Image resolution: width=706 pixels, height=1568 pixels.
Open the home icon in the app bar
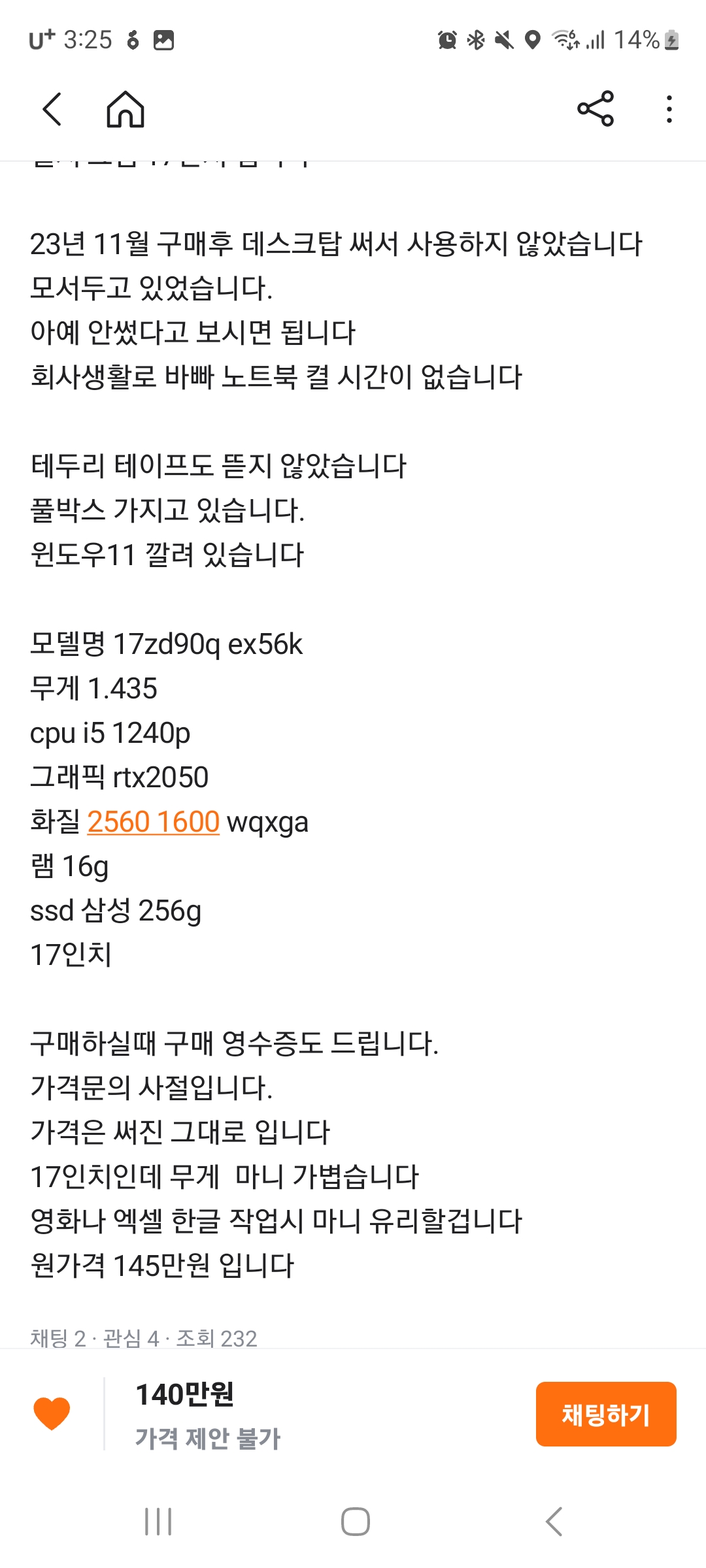click(x=126, y=108)
